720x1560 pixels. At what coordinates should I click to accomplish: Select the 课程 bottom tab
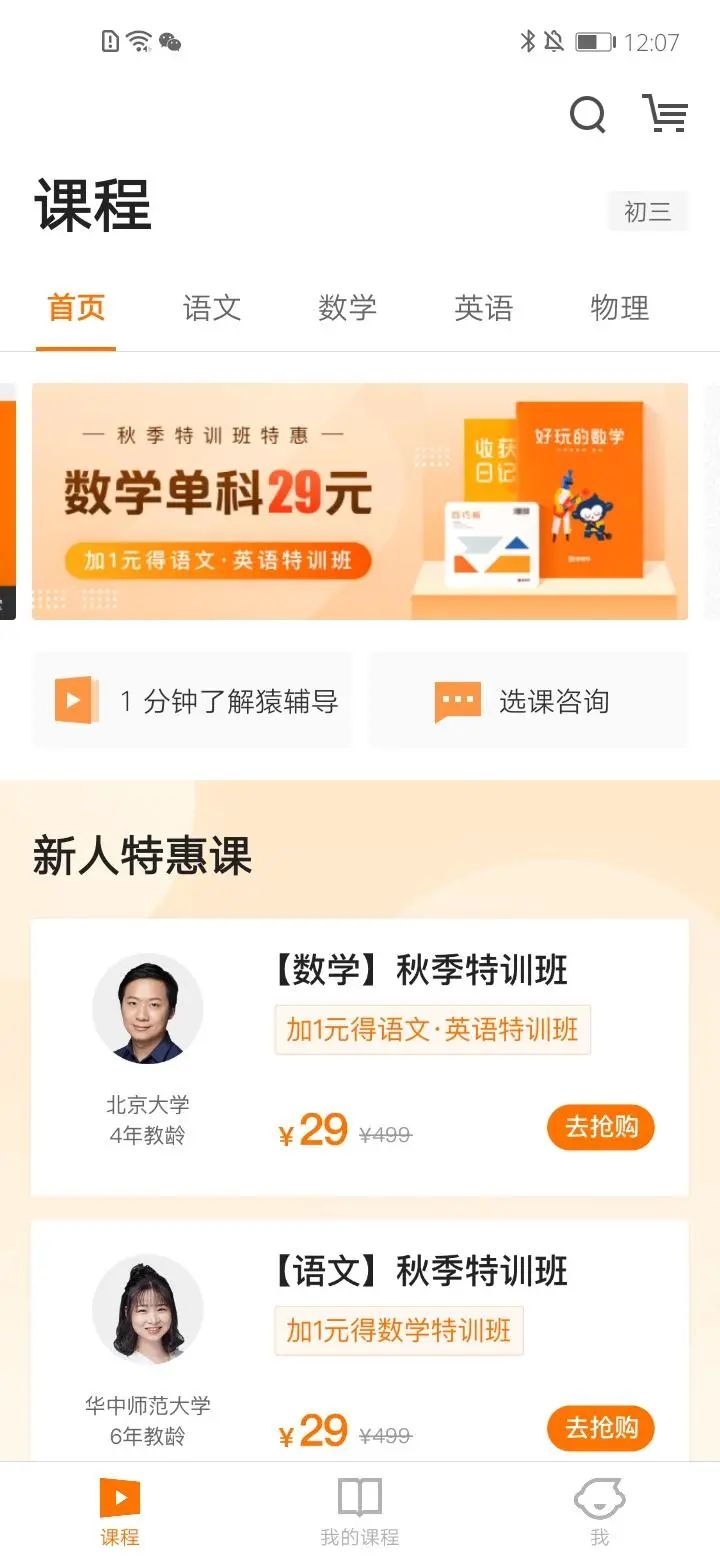[120, 1511]
